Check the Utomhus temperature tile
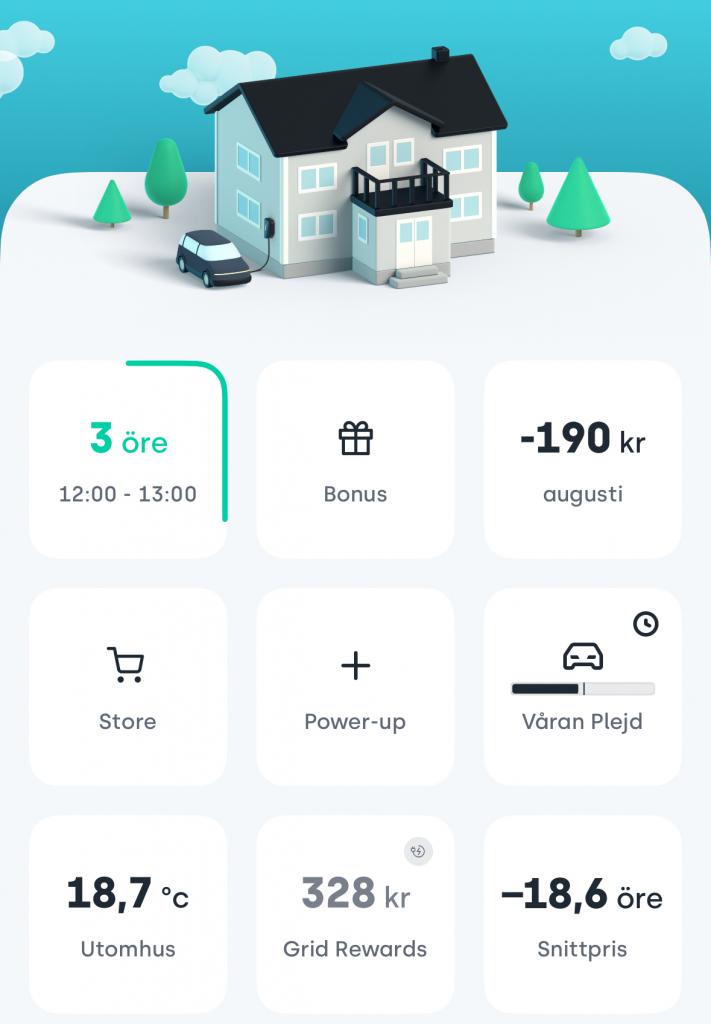This screenshot has height=1024, width=711. [128, 914]
